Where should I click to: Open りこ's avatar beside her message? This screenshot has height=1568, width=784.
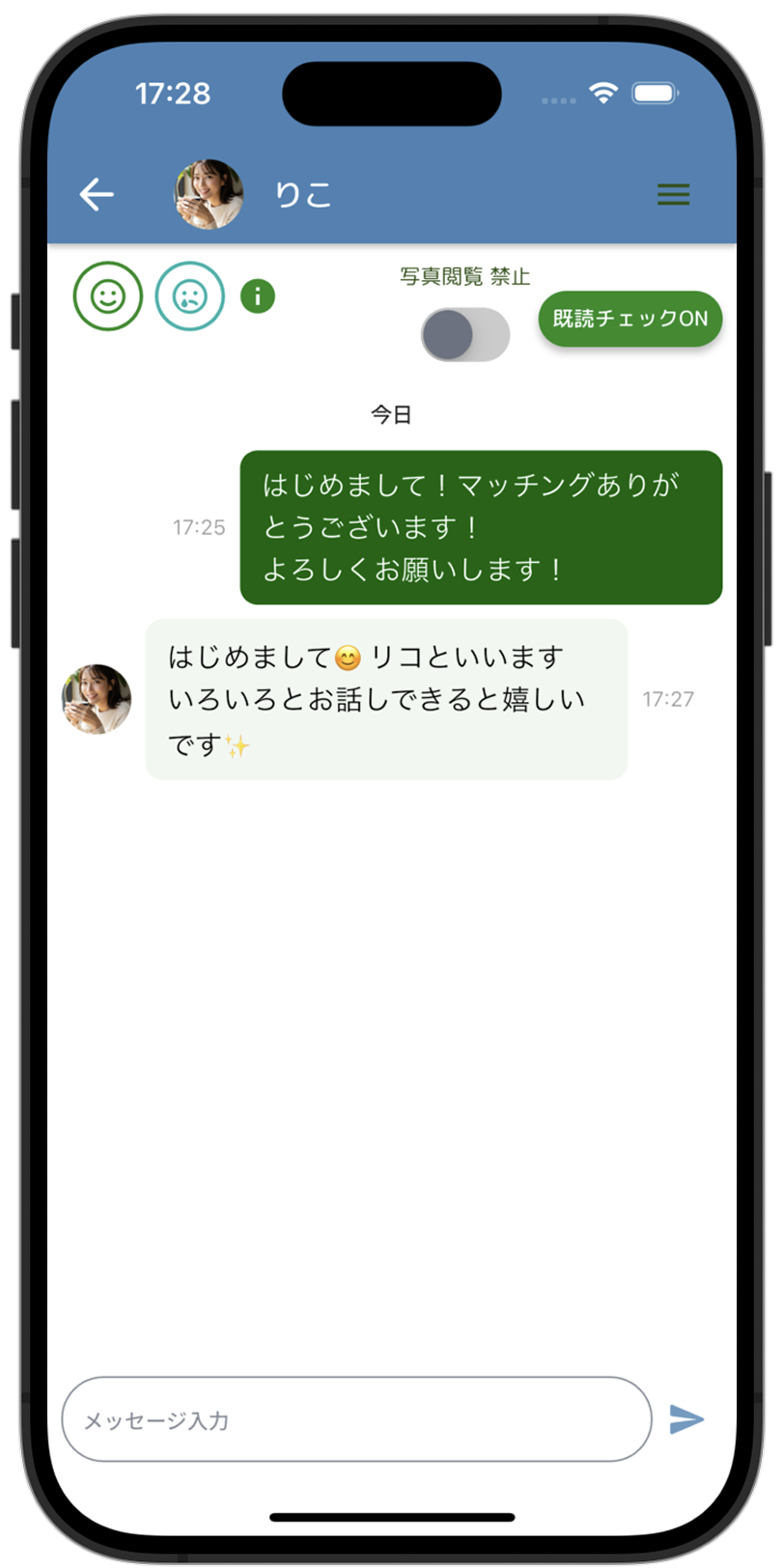point(97,699)
